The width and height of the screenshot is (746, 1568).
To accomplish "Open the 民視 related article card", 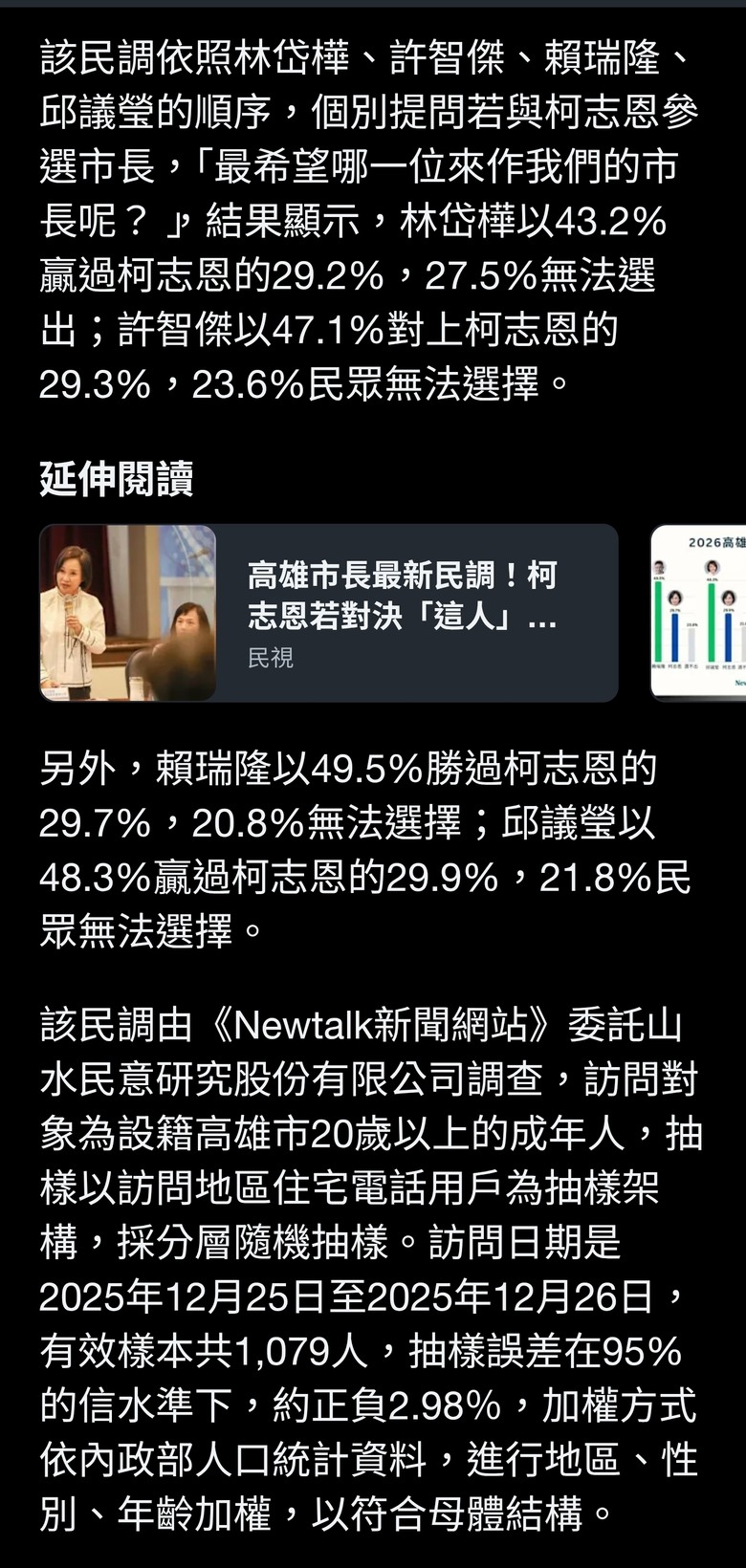I will (x=329, y=613).
